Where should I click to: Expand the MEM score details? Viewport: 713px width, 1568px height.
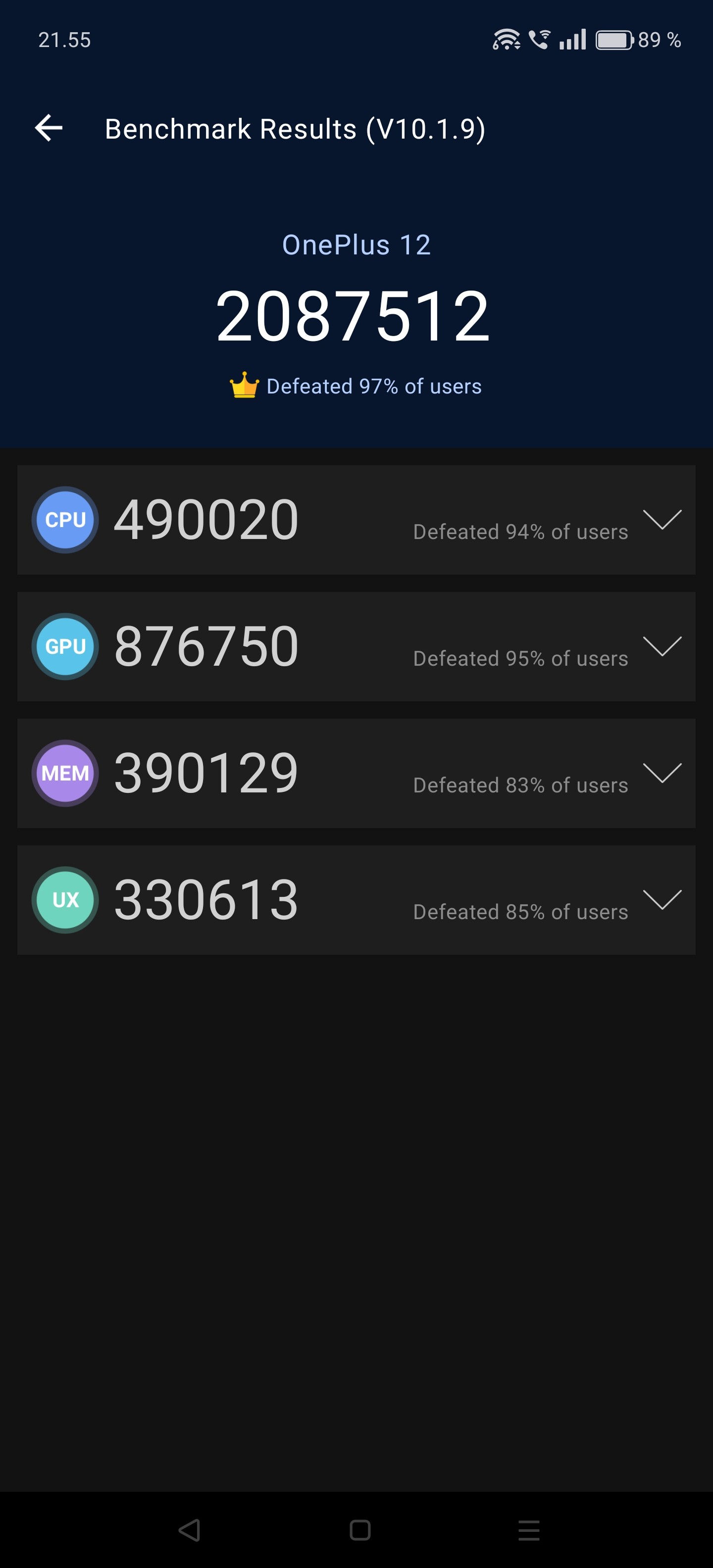(x=662, y=773)
